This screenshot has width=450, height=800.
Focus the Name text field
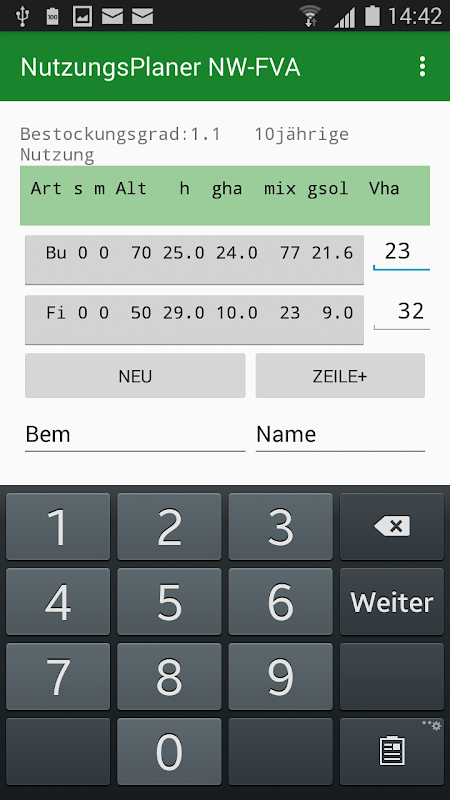click(x=340, y=435)
